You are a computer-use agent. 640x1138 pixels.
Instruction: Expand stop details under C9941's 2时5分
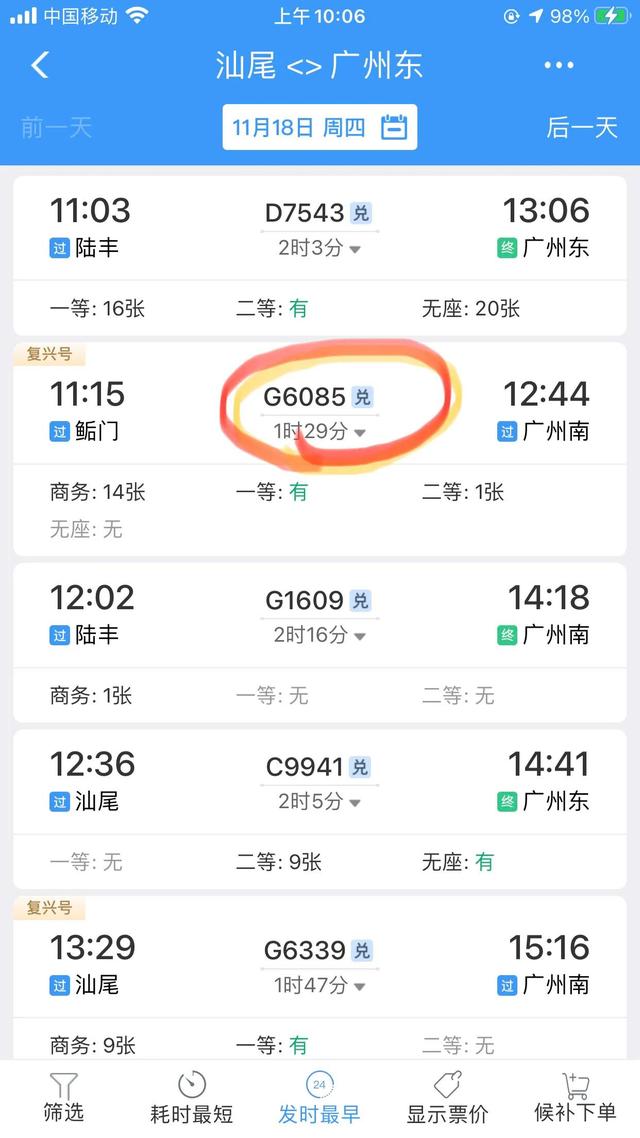pos(319,801)
